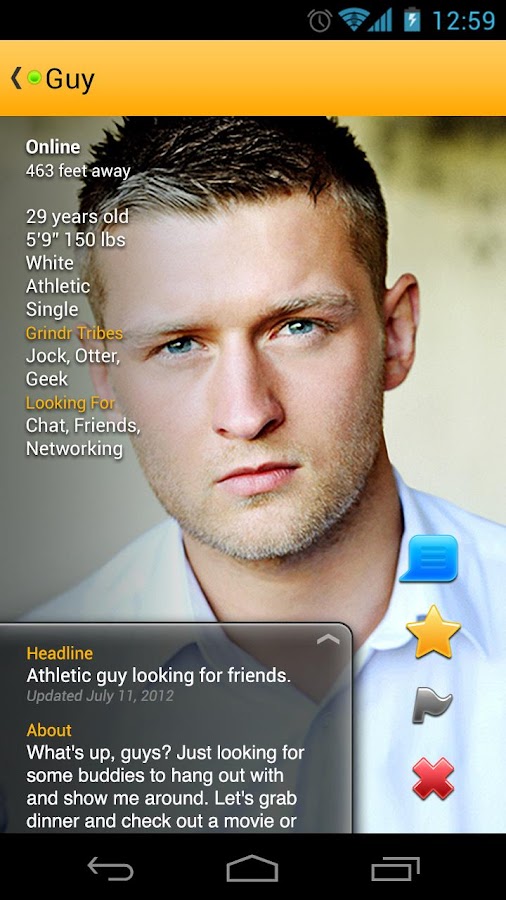
Task: Block this user with the red X
Action: (x=433, y=778)
